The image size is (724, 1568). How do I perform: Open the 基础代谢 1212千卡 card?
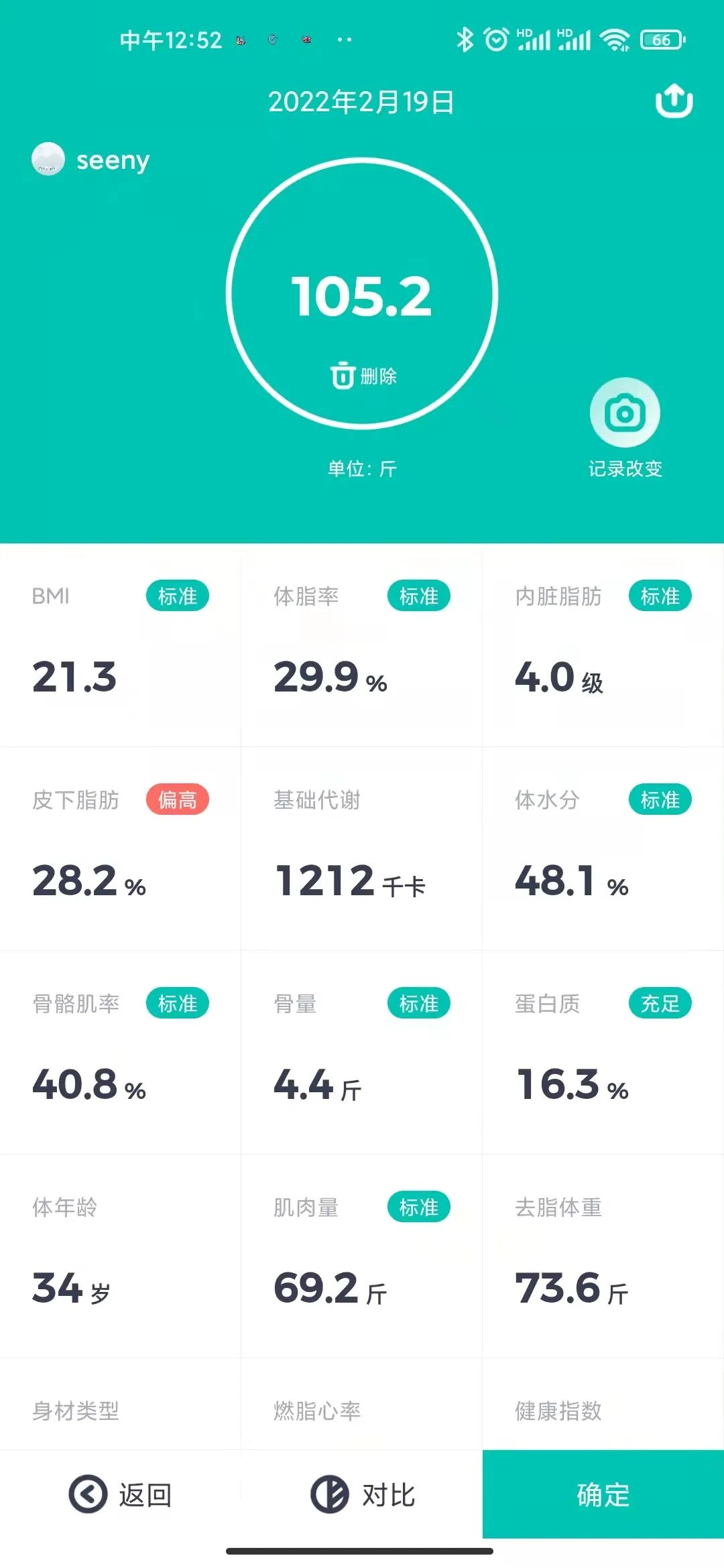[x=362, y=848]
